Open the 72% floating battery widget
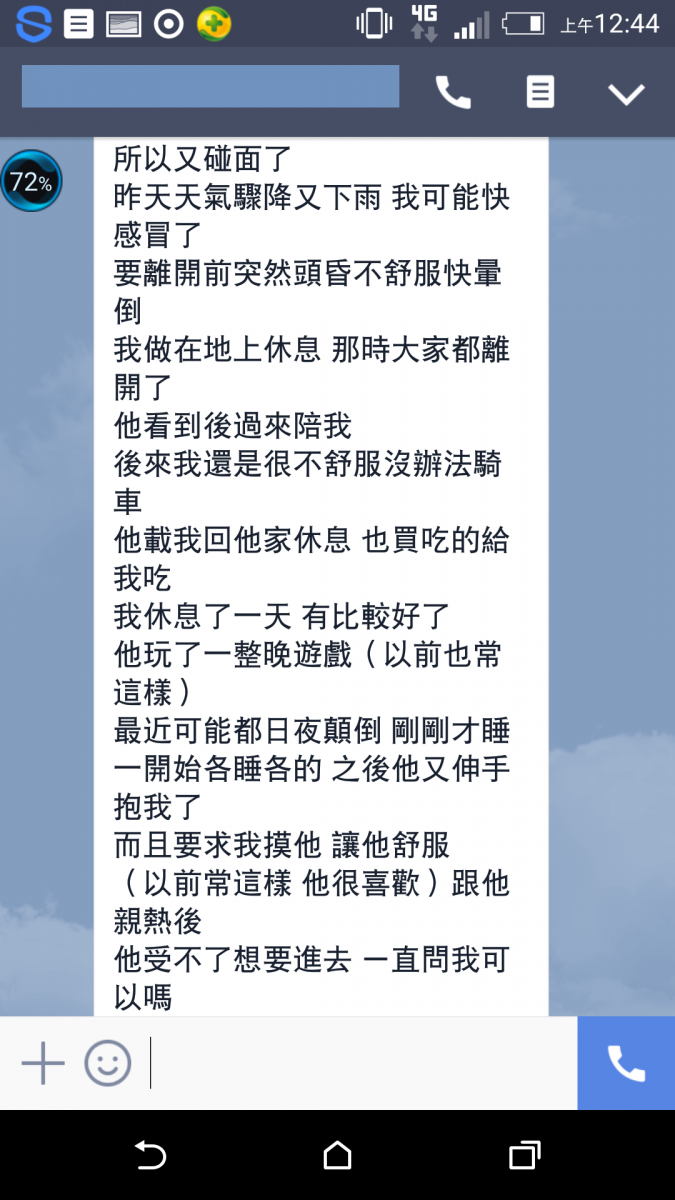Screen dimensions: 675x1200 click(x=31, y=181)
